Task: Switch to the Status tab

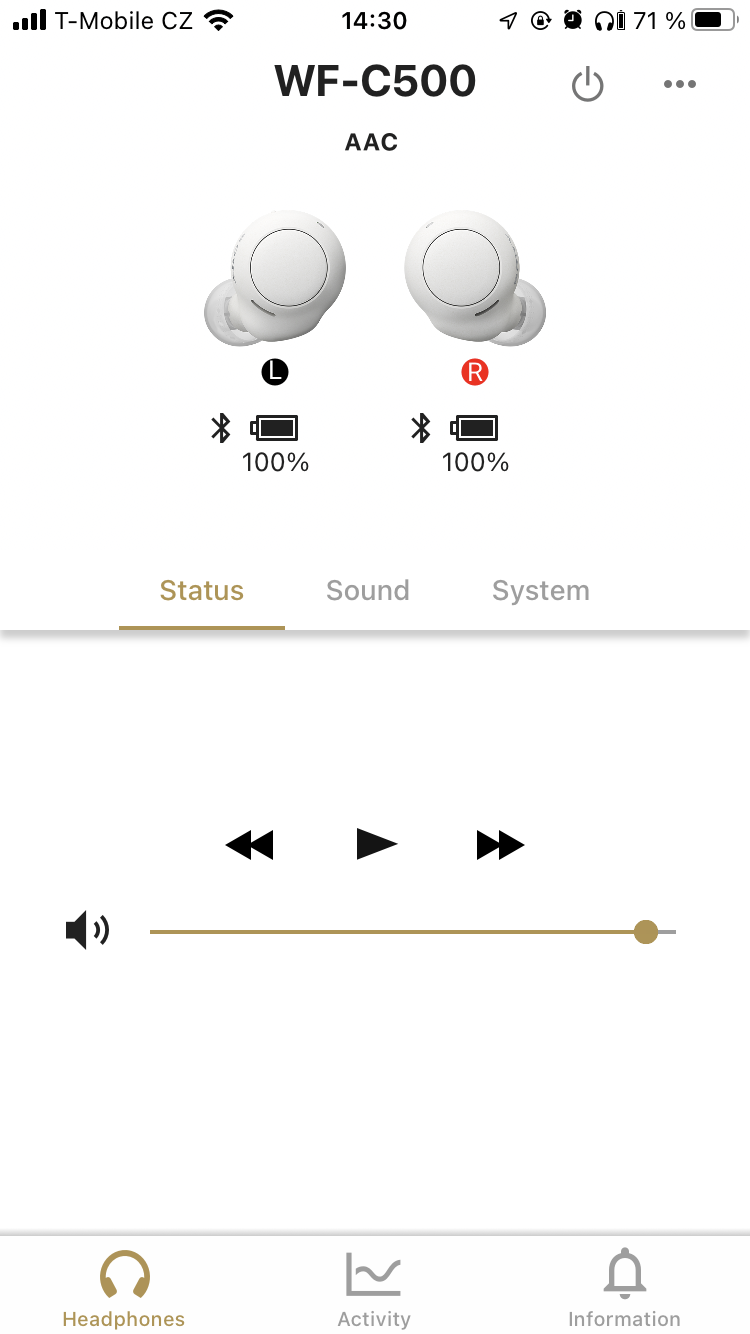Action: point(202,591)
